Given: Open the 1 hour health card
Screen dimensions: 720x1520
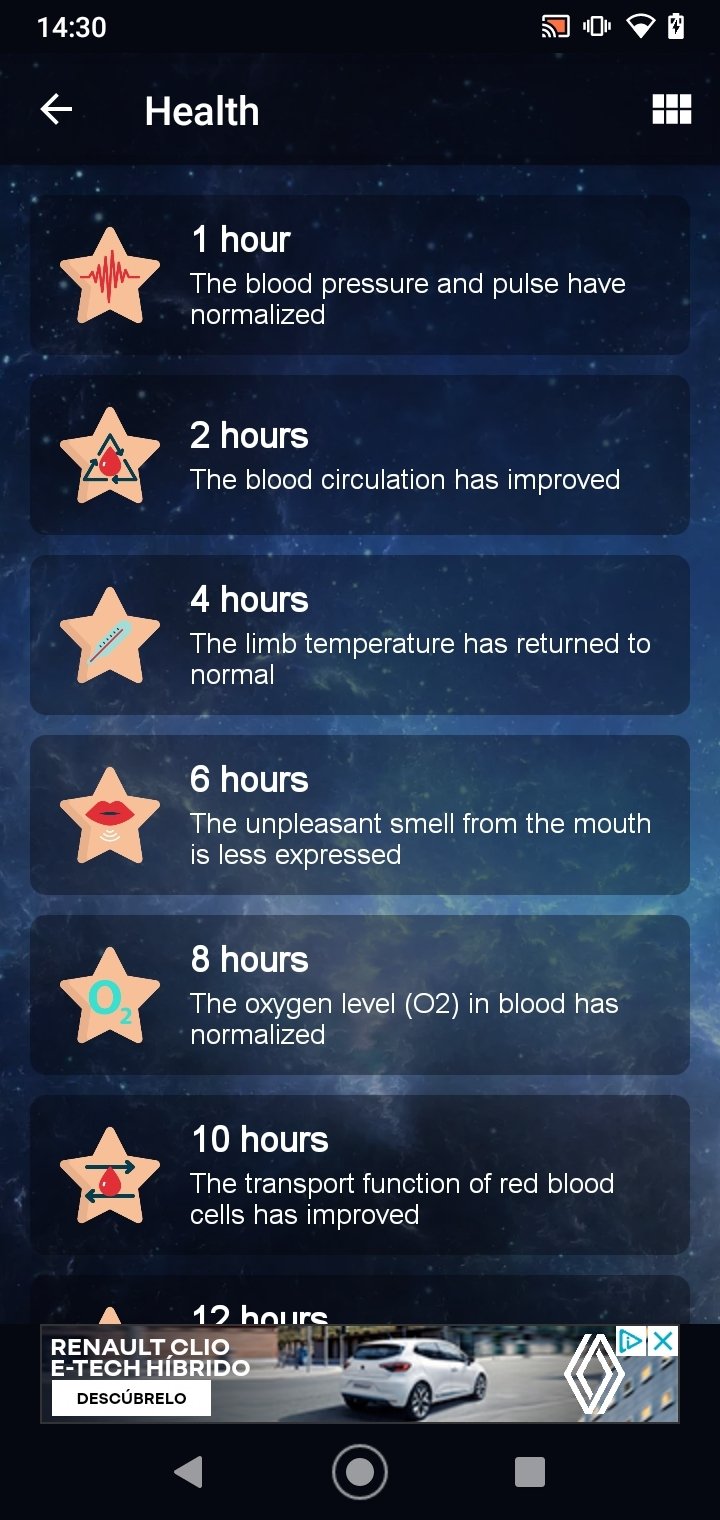Looking at the screenshot, I should (x=360, y=275).
